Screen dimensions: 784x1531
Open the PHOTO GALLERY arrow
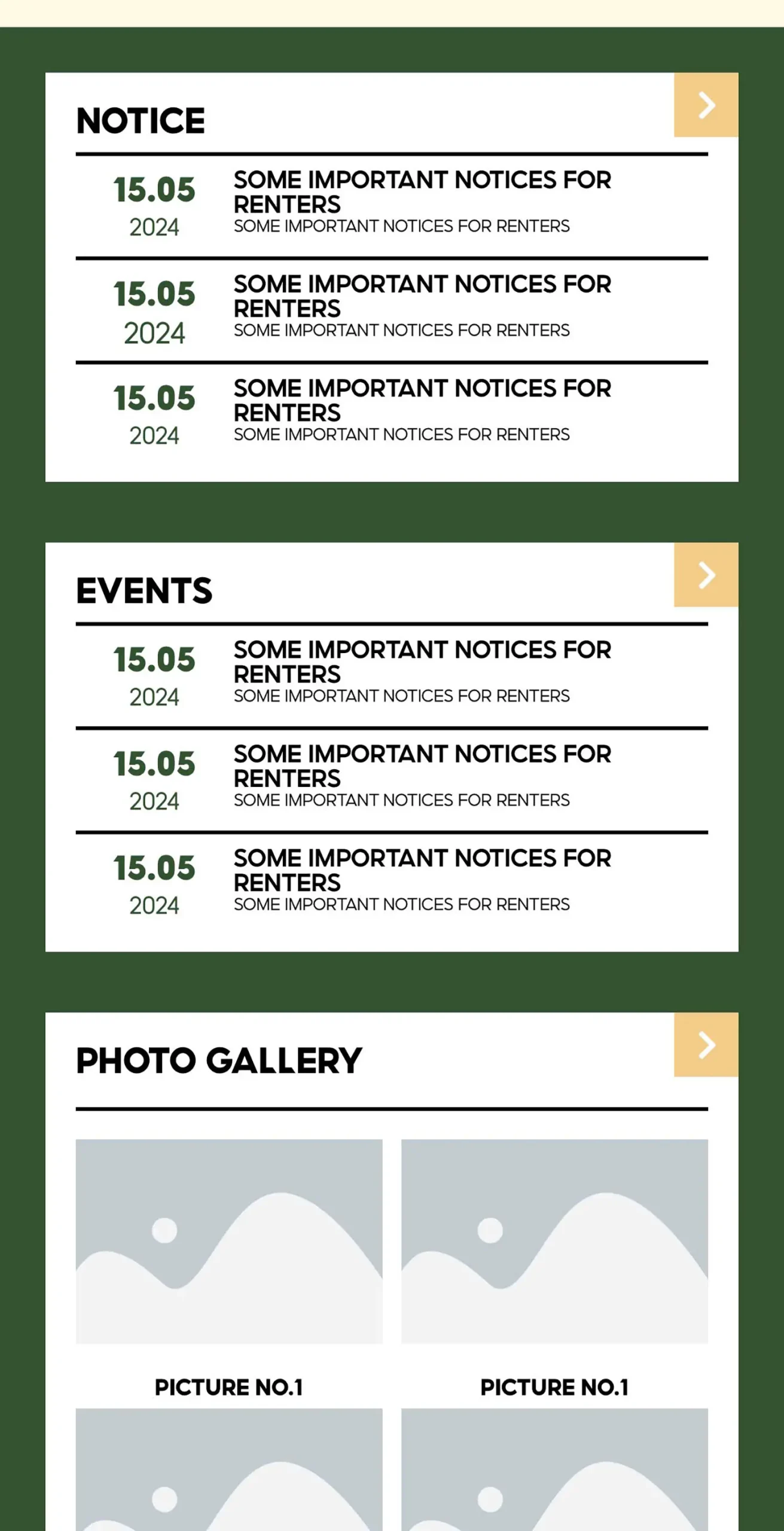[706, 1045]
